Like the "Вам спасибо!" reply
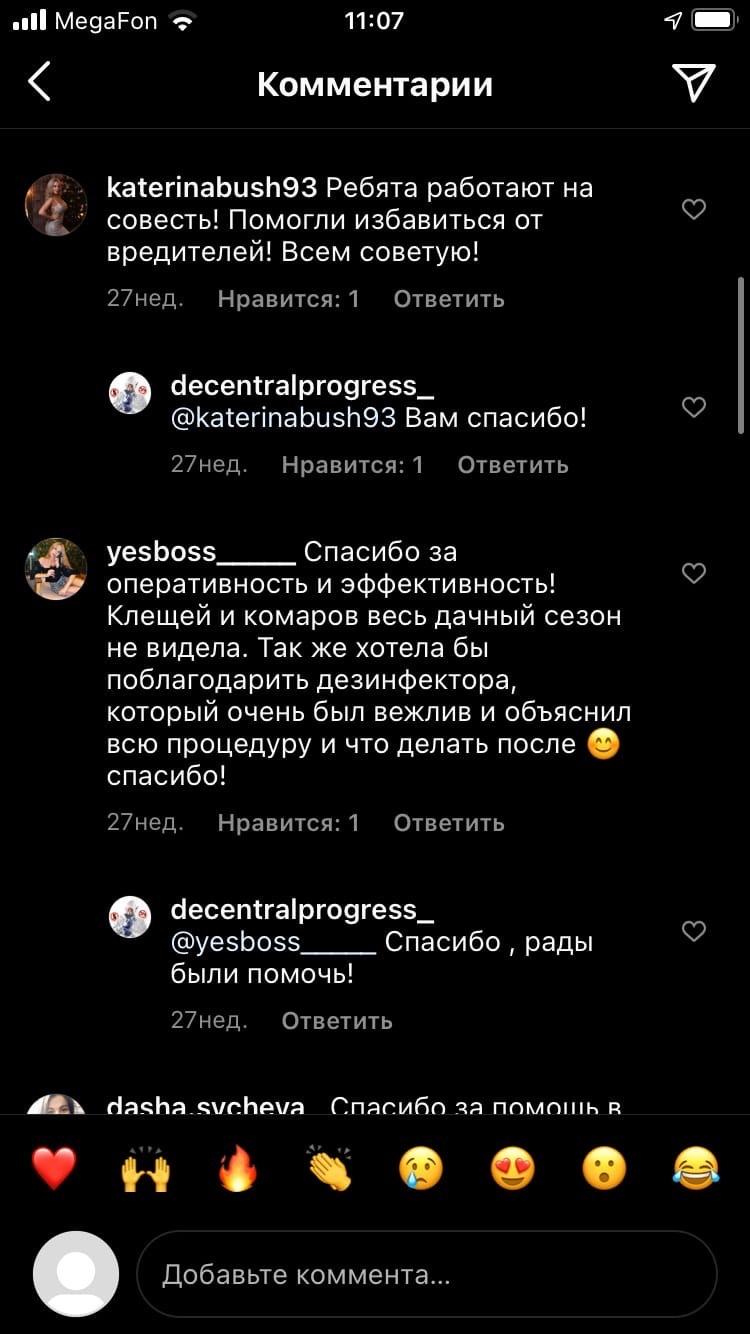The height and width of the screenshot is (1334, 750). pos(693,407)
